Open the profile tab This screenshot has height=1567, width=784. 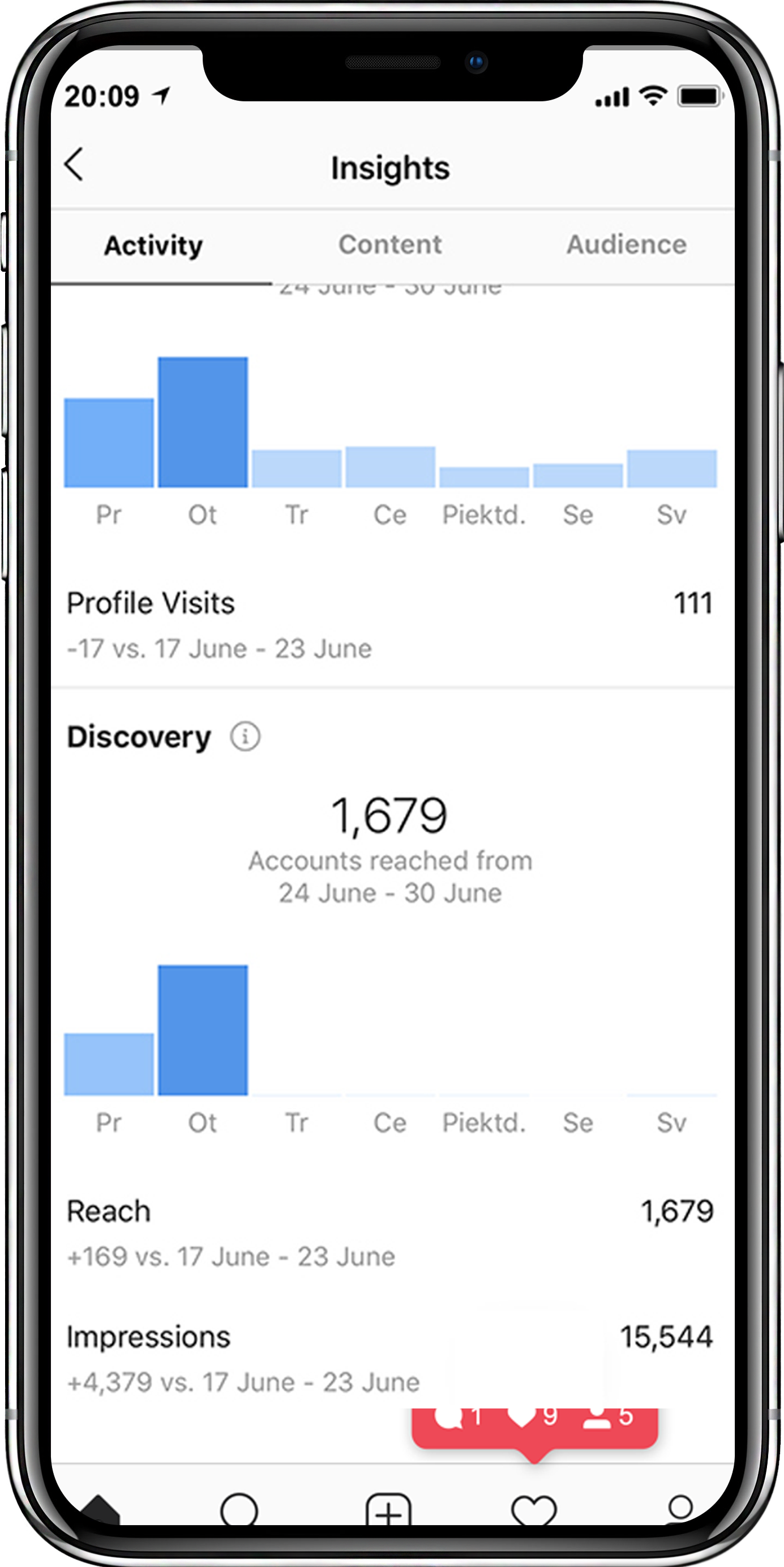pos(679,1510)
